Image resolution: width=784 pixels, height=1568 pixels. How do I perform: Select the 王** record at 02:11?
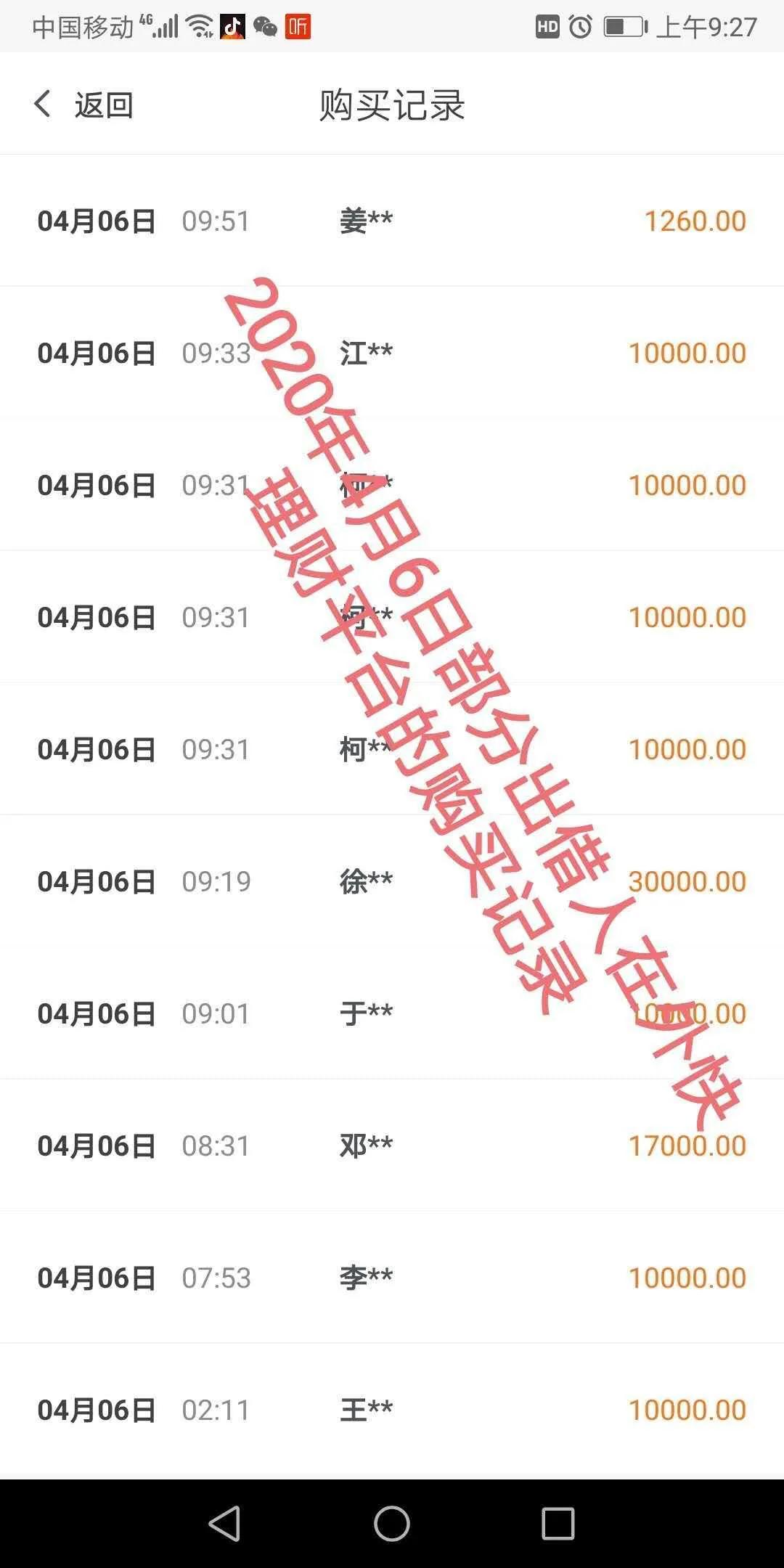(392, 1408)
